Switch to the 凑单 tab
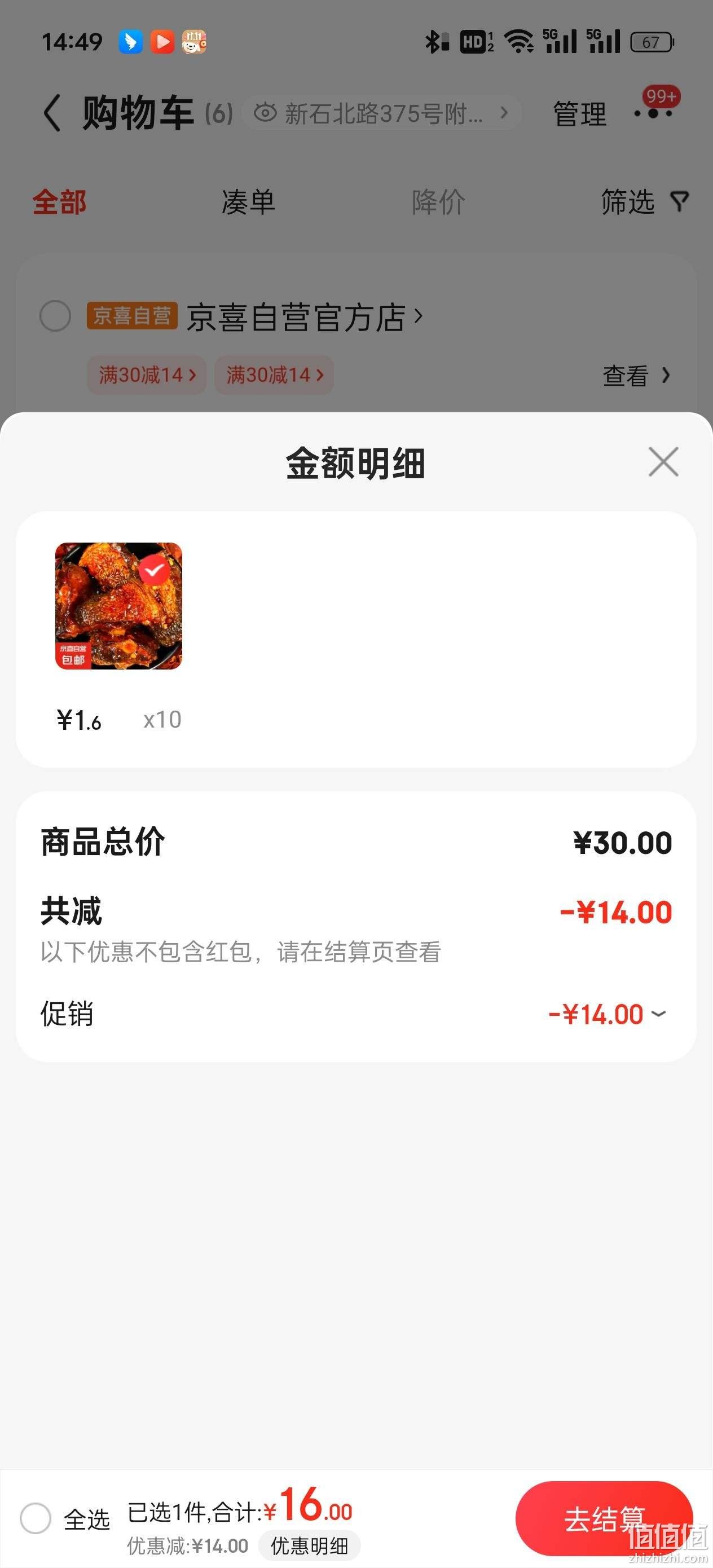Screen dimensions: 713x1568 [248, 201]
